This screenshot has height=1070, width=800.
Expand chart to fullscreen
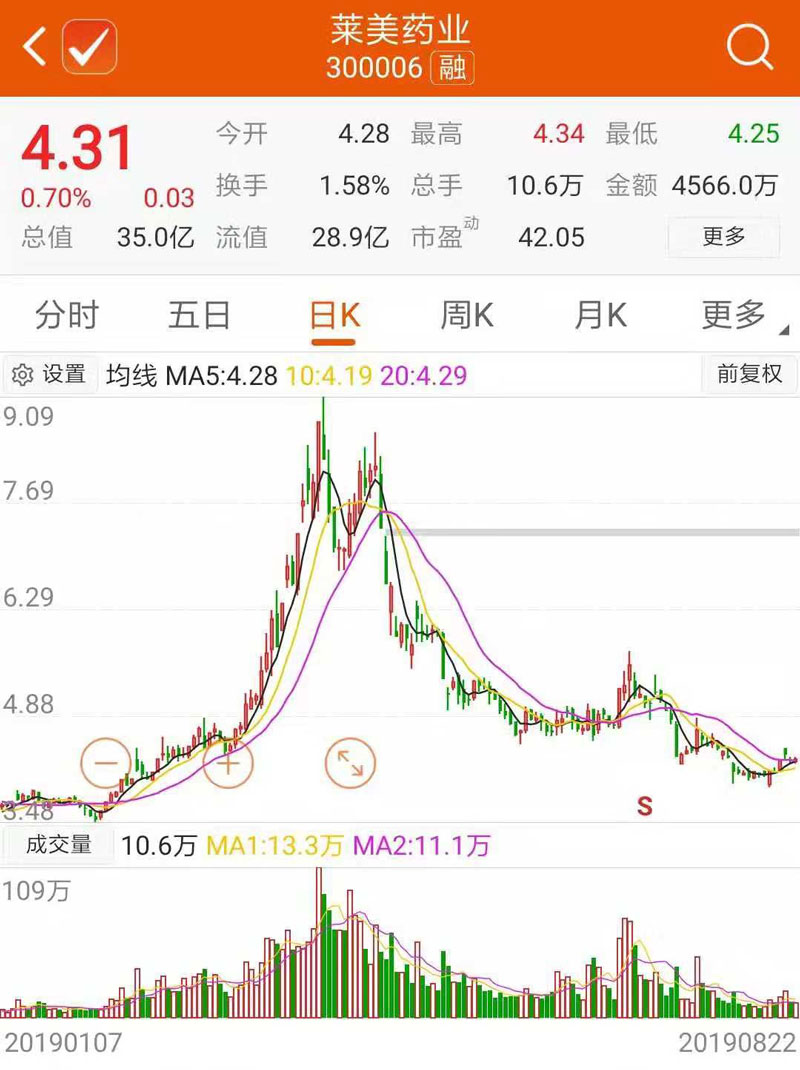[351, 763]
